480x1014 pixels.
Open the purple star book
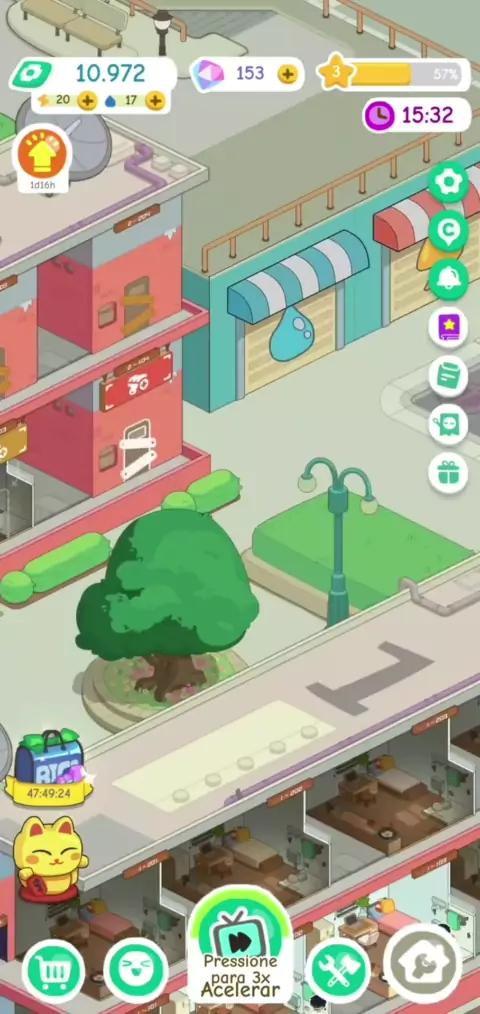point(448,327)
